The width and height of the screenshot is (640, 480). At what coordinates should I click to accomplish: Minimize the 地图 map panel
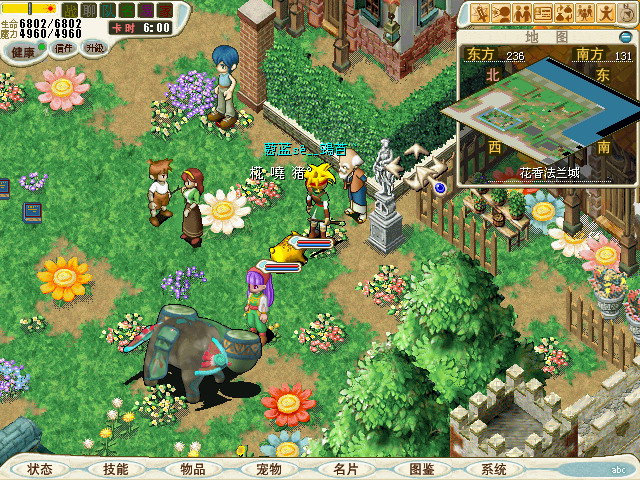(x=625, y=37)
